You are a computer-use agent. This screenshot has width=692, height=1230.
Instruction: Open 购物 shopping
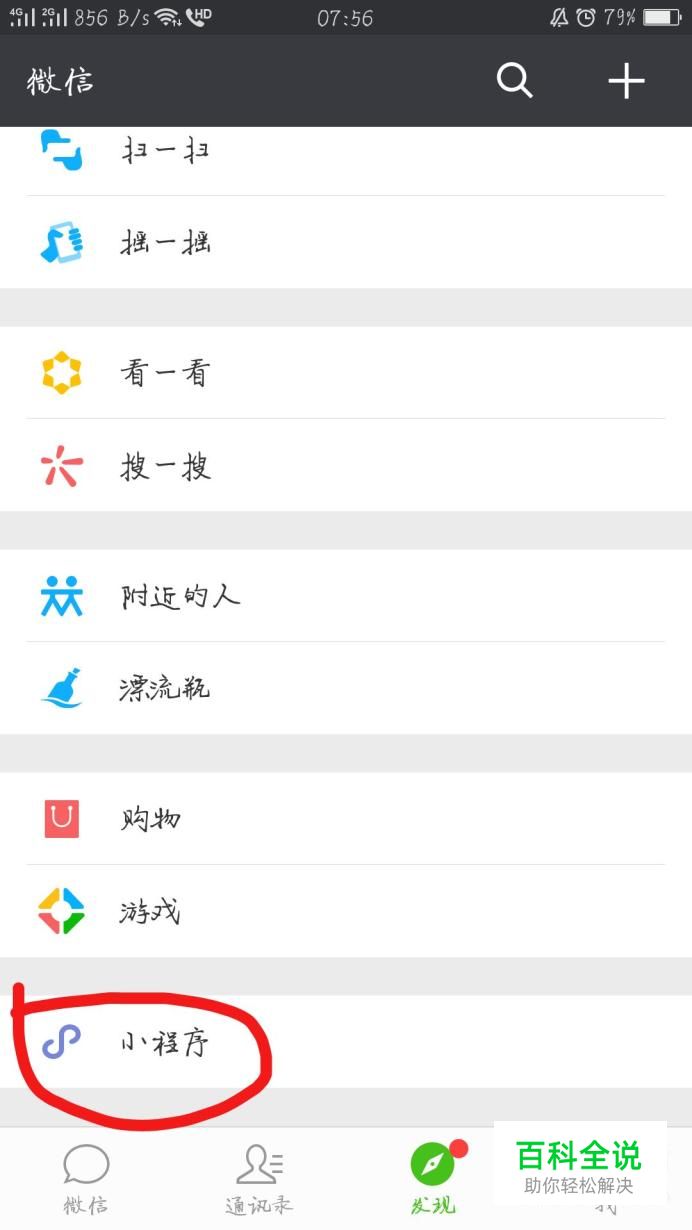[346, 819]
